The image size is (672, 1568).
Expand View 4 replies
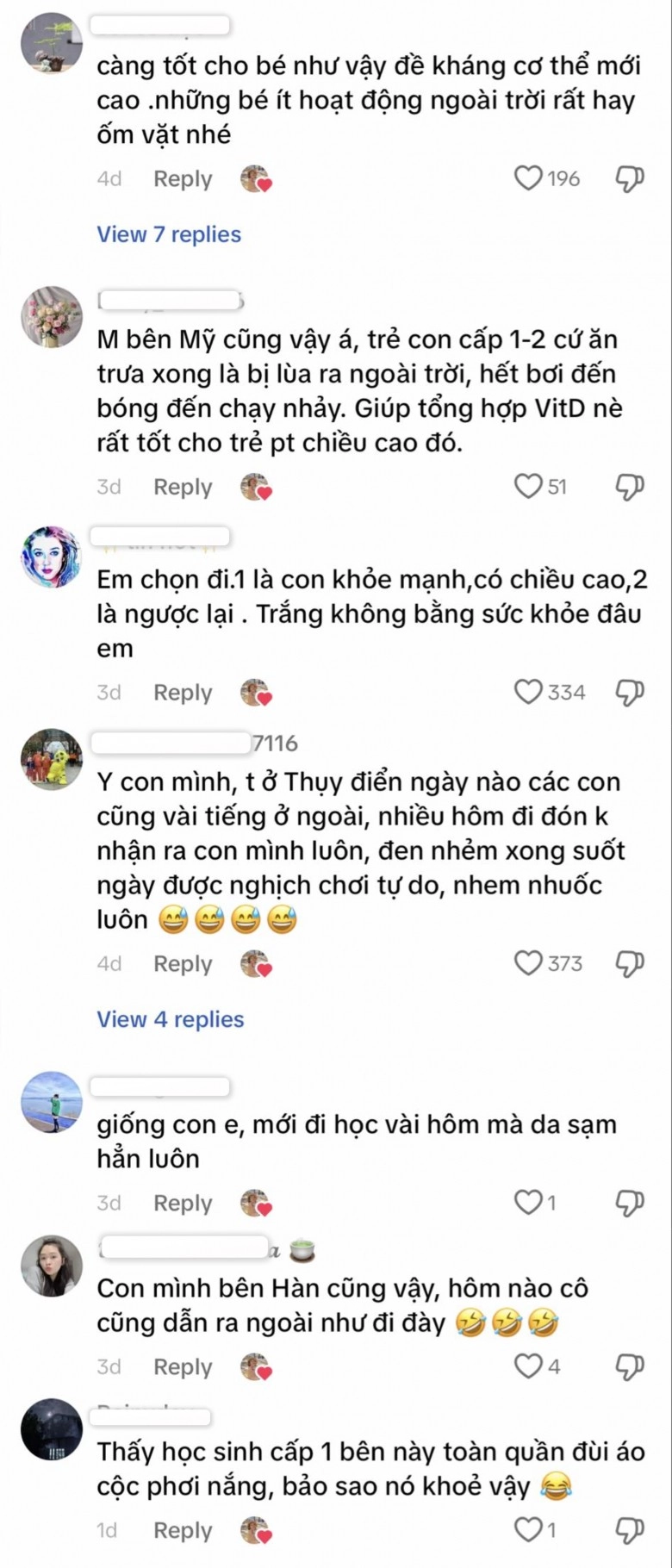coord(170,1019)
